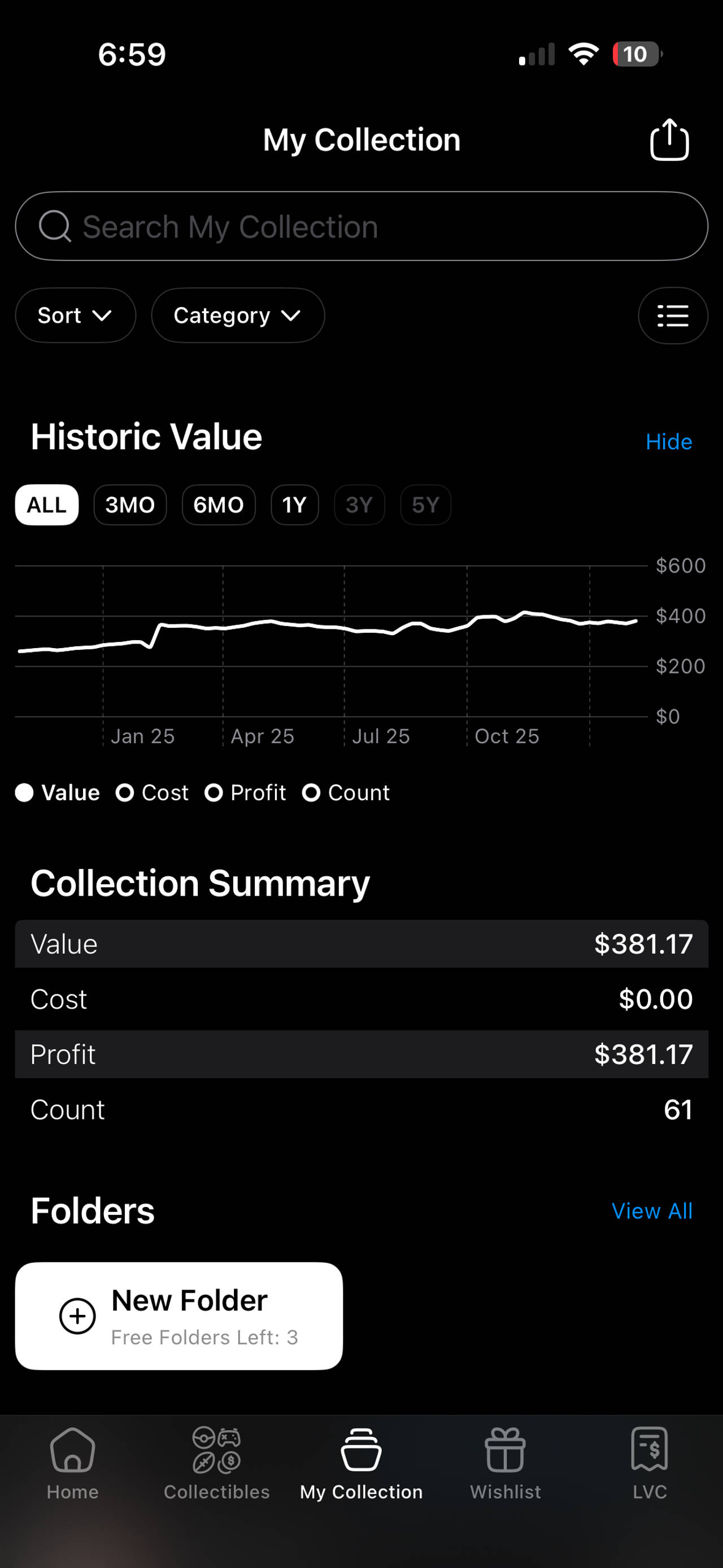
Task: Switch to list view layout
Action: pyautogui.click(x=673, y=315)
